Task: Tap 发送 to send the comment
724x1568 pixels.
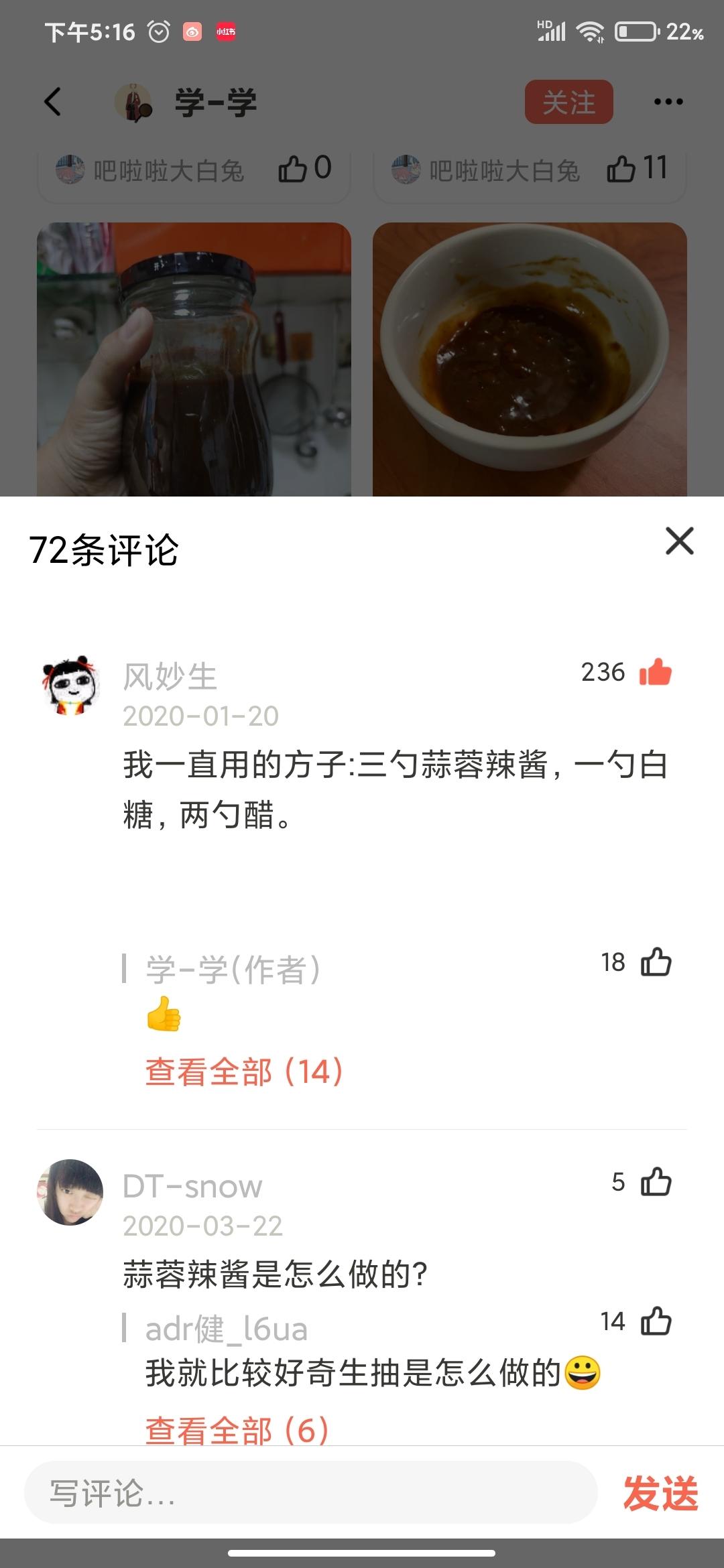Action: coord(660,1493)
